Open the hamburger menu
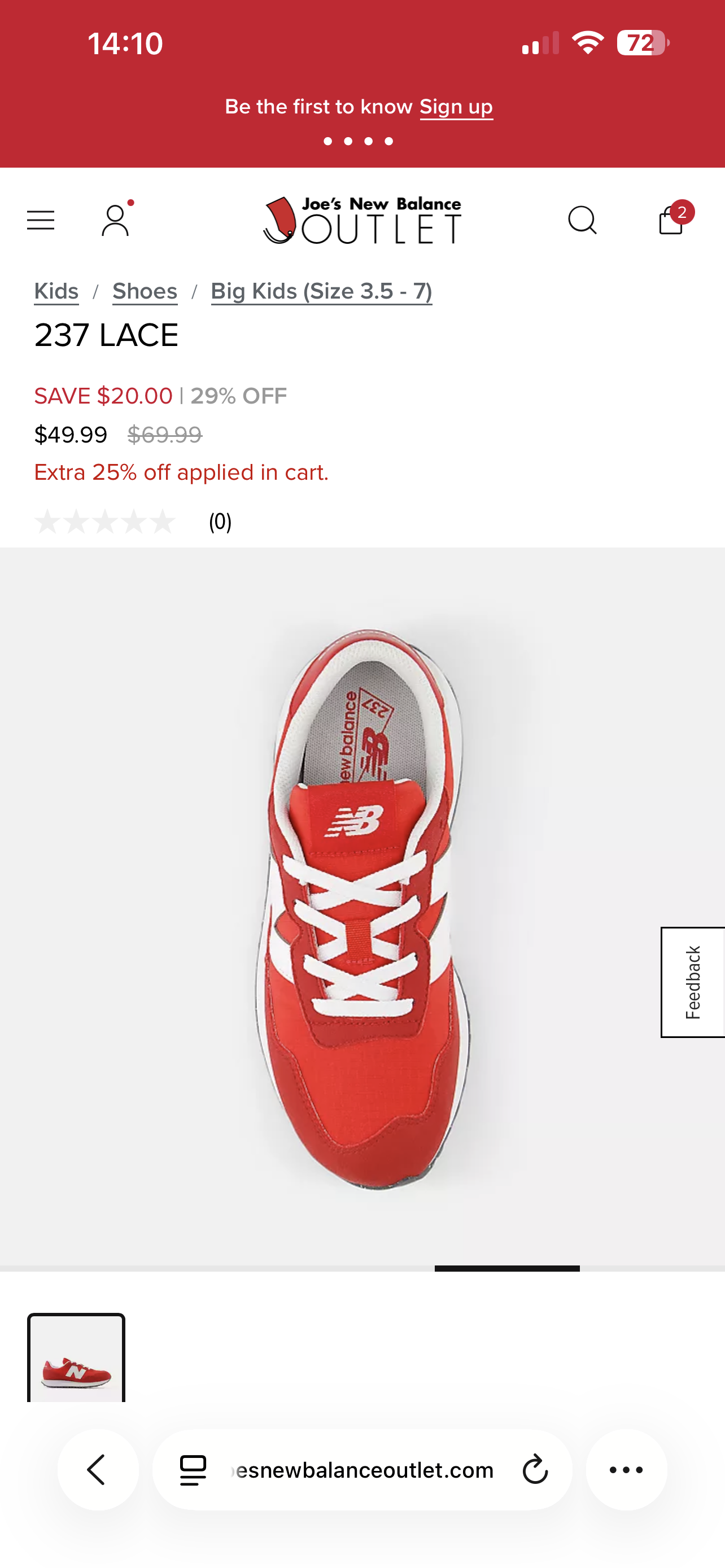 41,220
